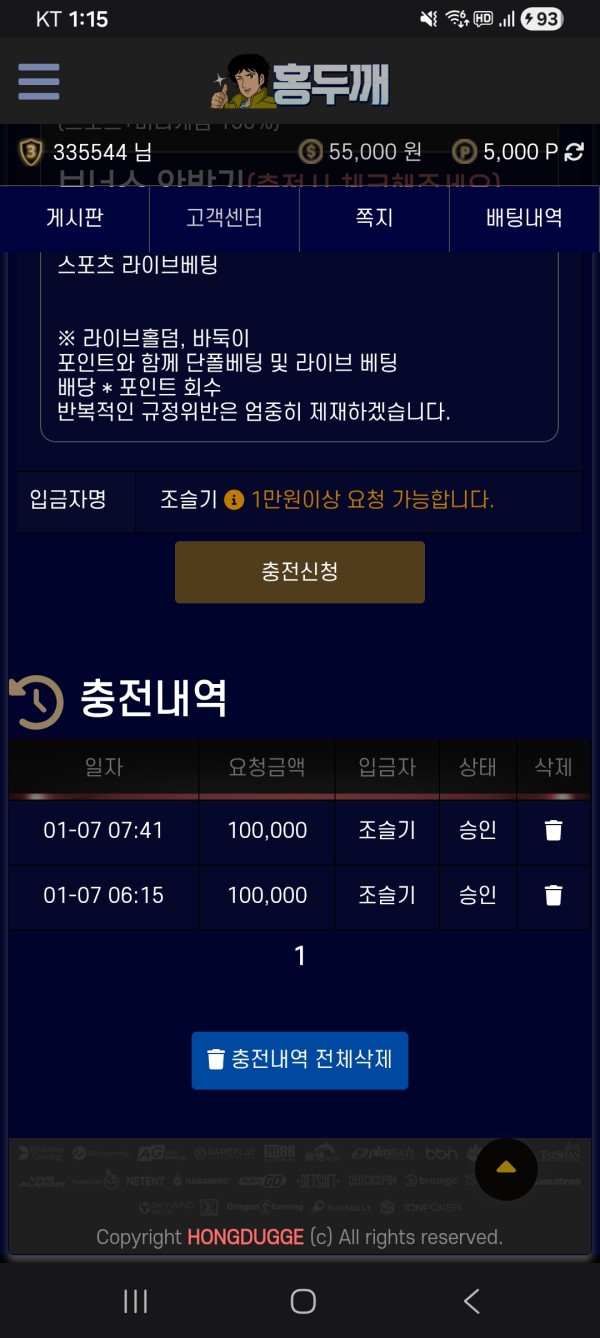Jump to top with the arrow button

506,1168
